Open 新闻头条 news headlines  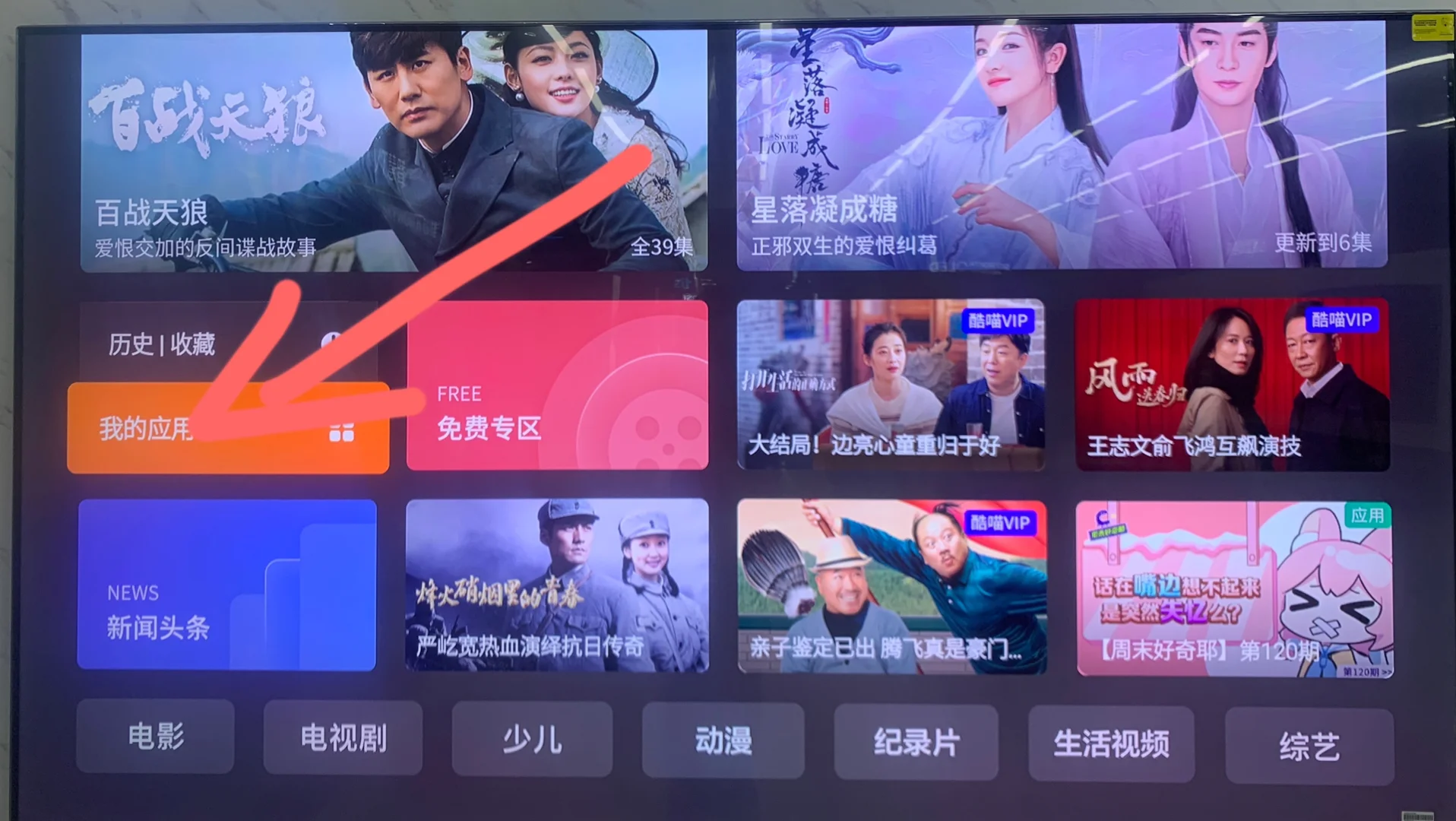(226, 585)
